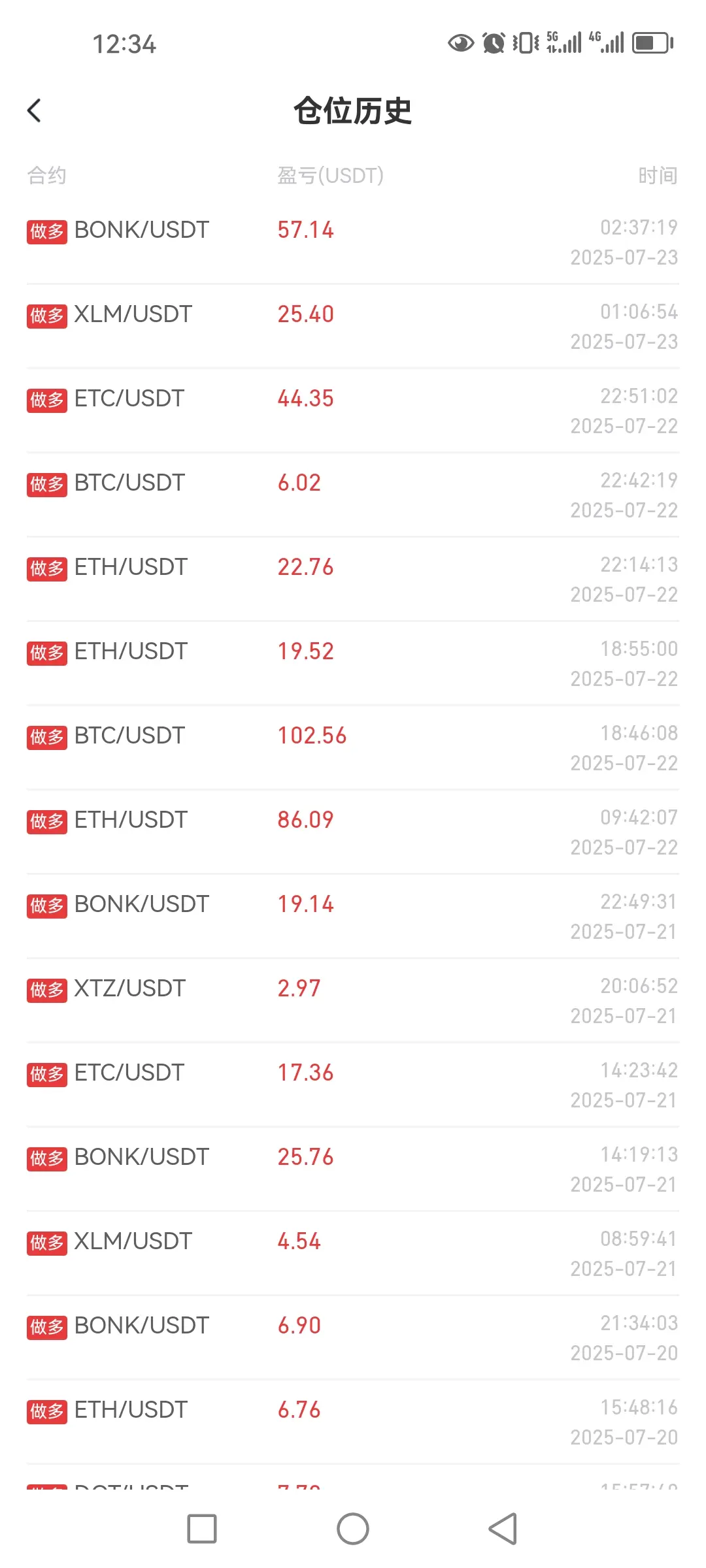Screen dimensions: 706x1568
Task: Open the XLM/USDT position with 25.40 profit
Action: pyautogui.click(x=353, y=327)
